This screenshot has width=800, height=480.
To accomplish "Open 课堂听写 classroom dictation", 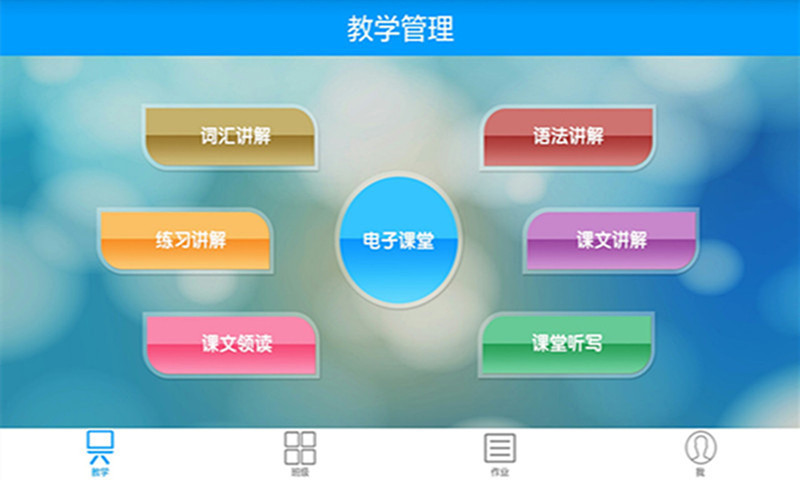I will pos(567,344).
